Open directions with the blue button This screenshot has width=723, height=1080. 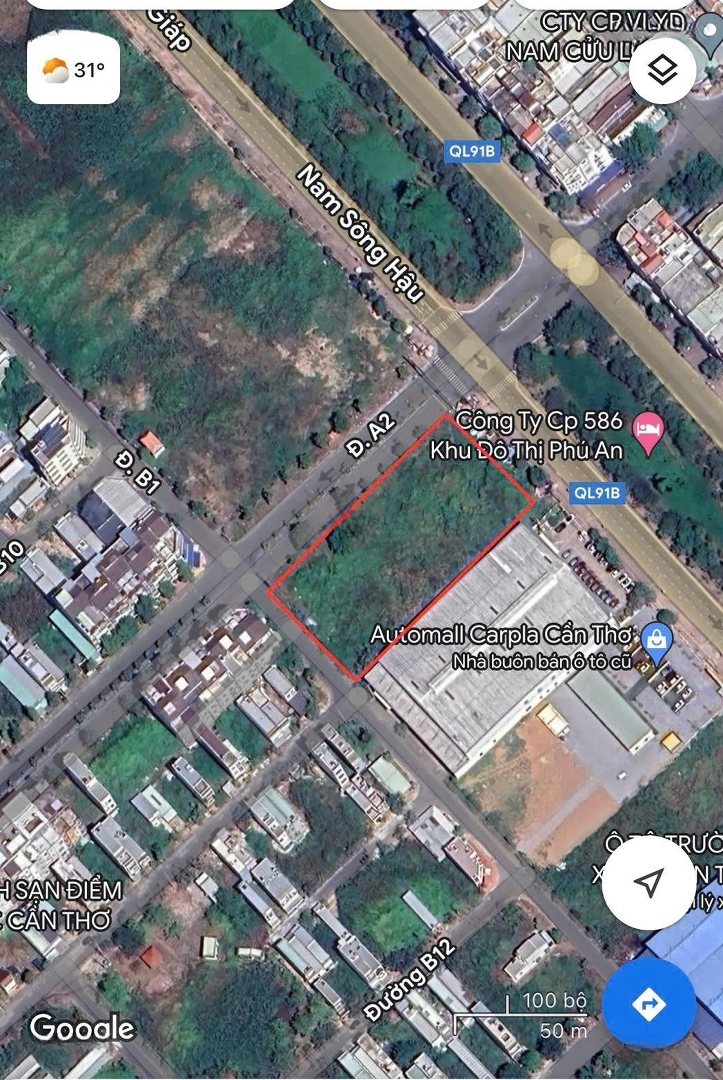click(649, 1002)
